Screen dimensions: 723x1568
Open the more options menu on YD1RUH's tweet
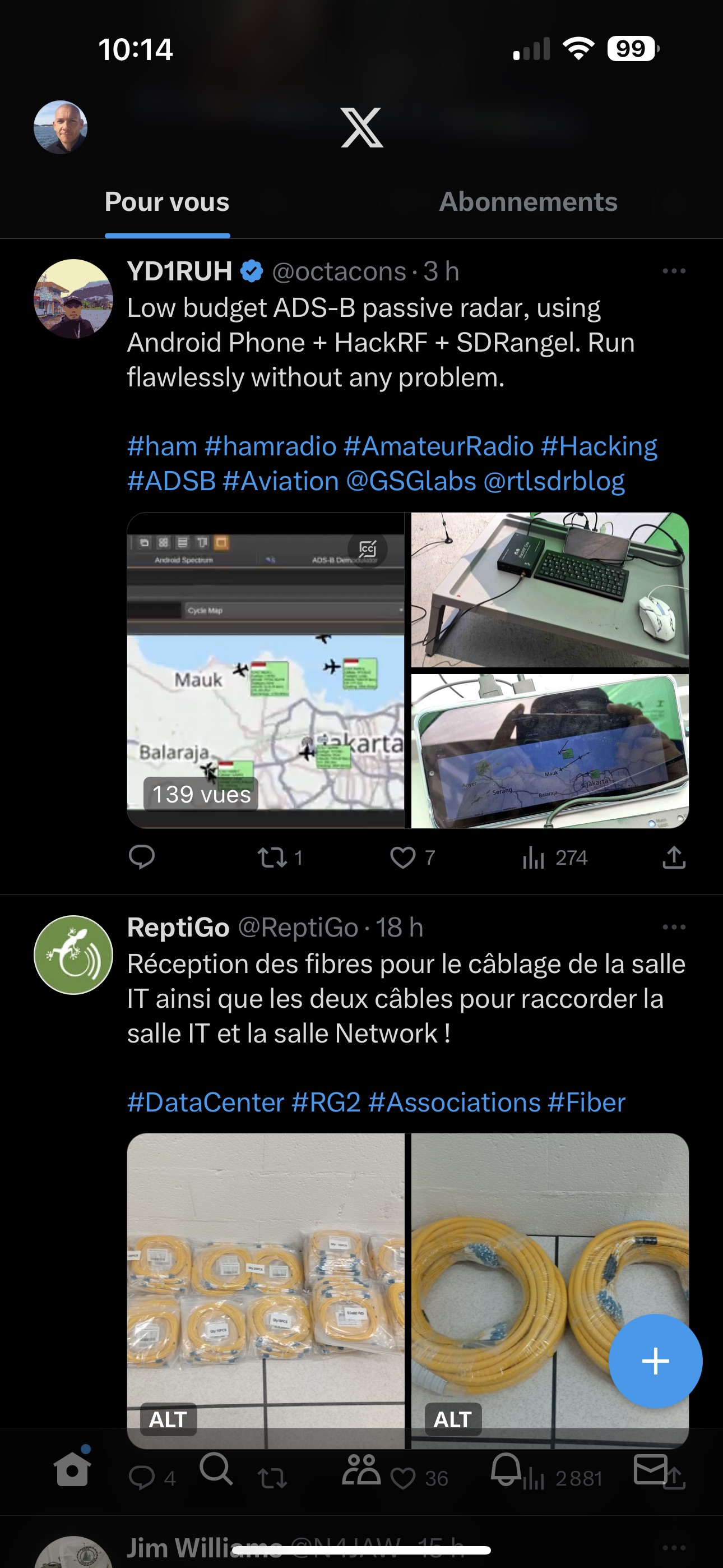(674, 271)
